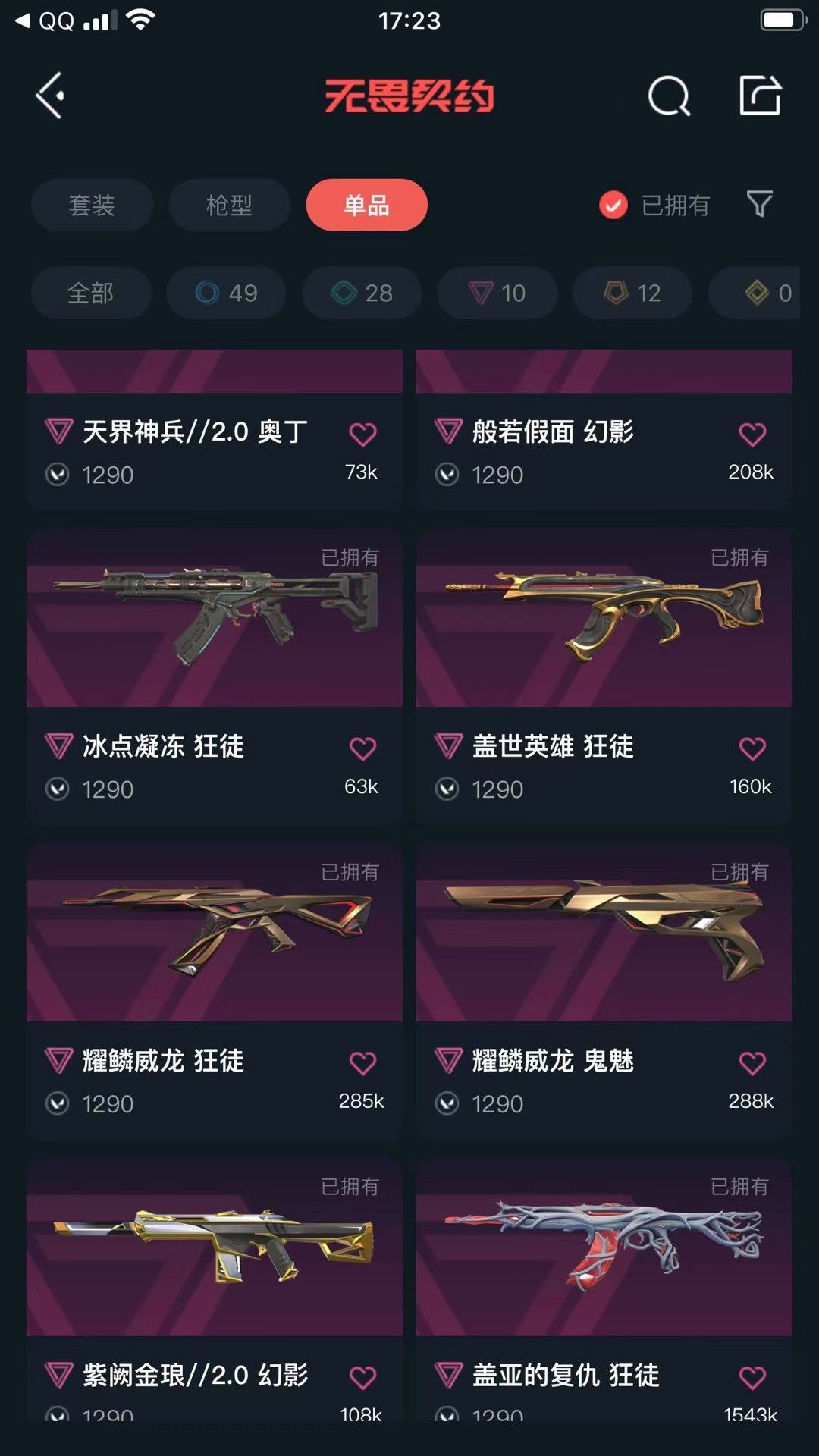
Task: Select the 全部 rarity chip
Action: pos(91,293)
